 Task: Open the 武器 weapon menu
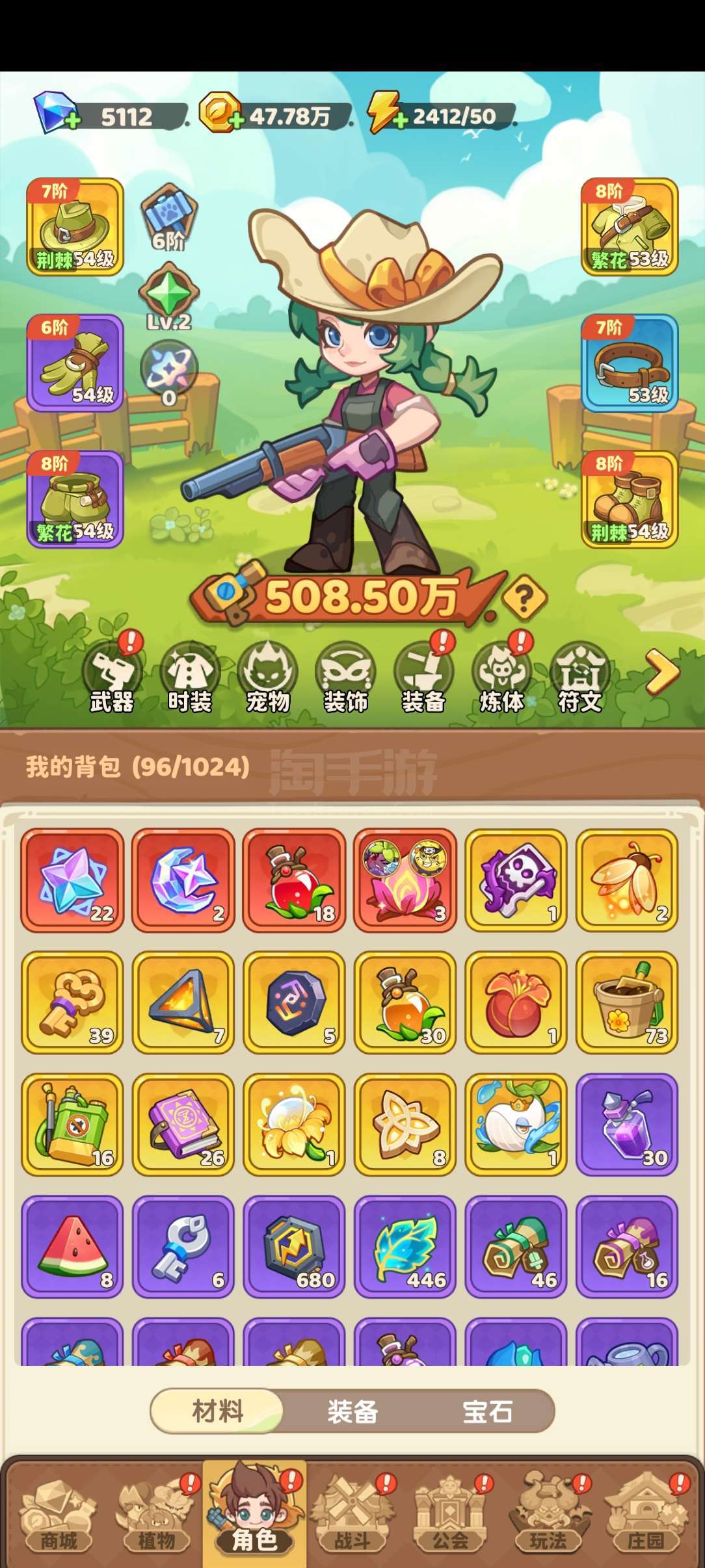point(113,677)
